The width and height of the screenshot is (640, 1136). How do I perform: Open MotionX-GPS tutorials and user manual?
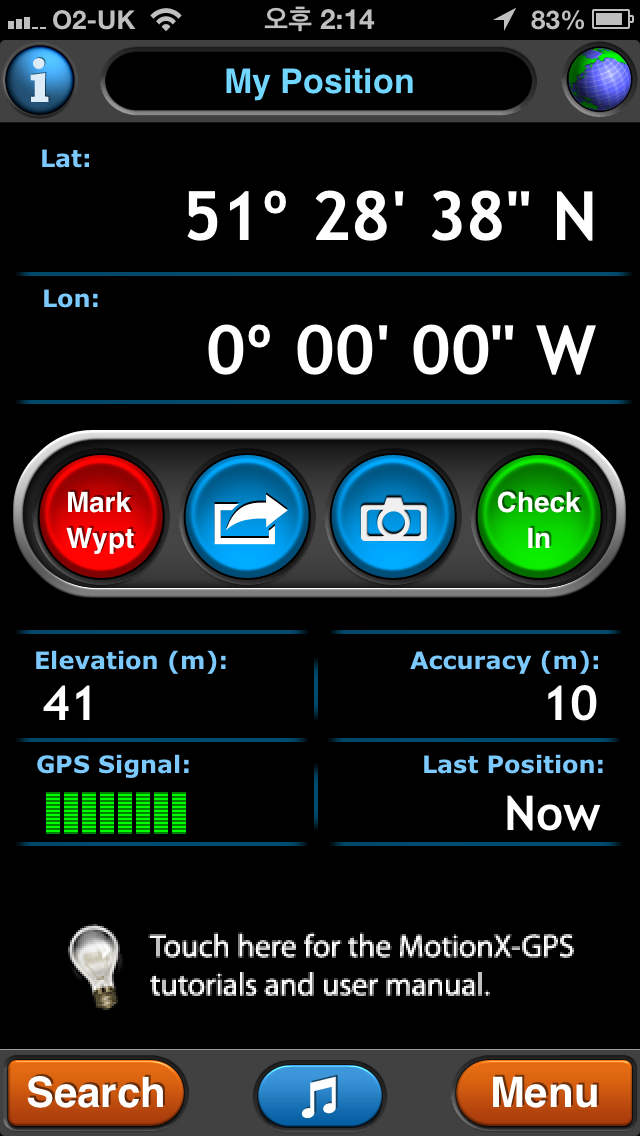(x=320, y=966)
